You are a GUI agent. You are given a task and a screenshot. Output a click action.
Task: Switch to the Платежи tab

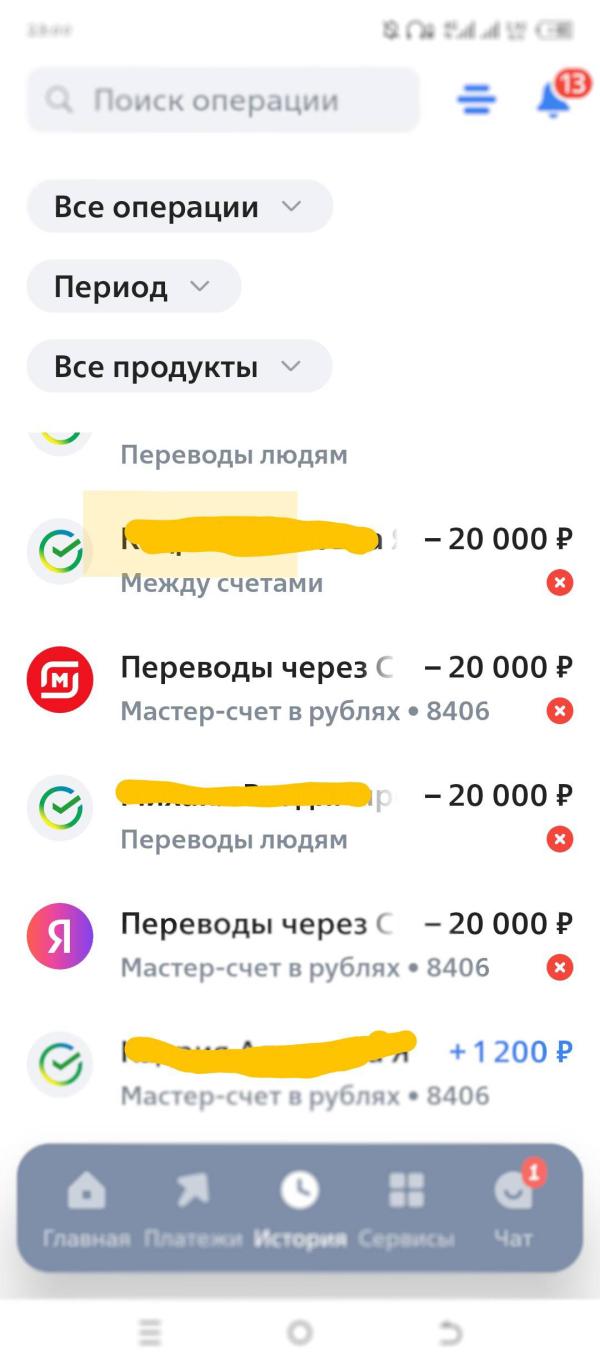point(192,1210)
